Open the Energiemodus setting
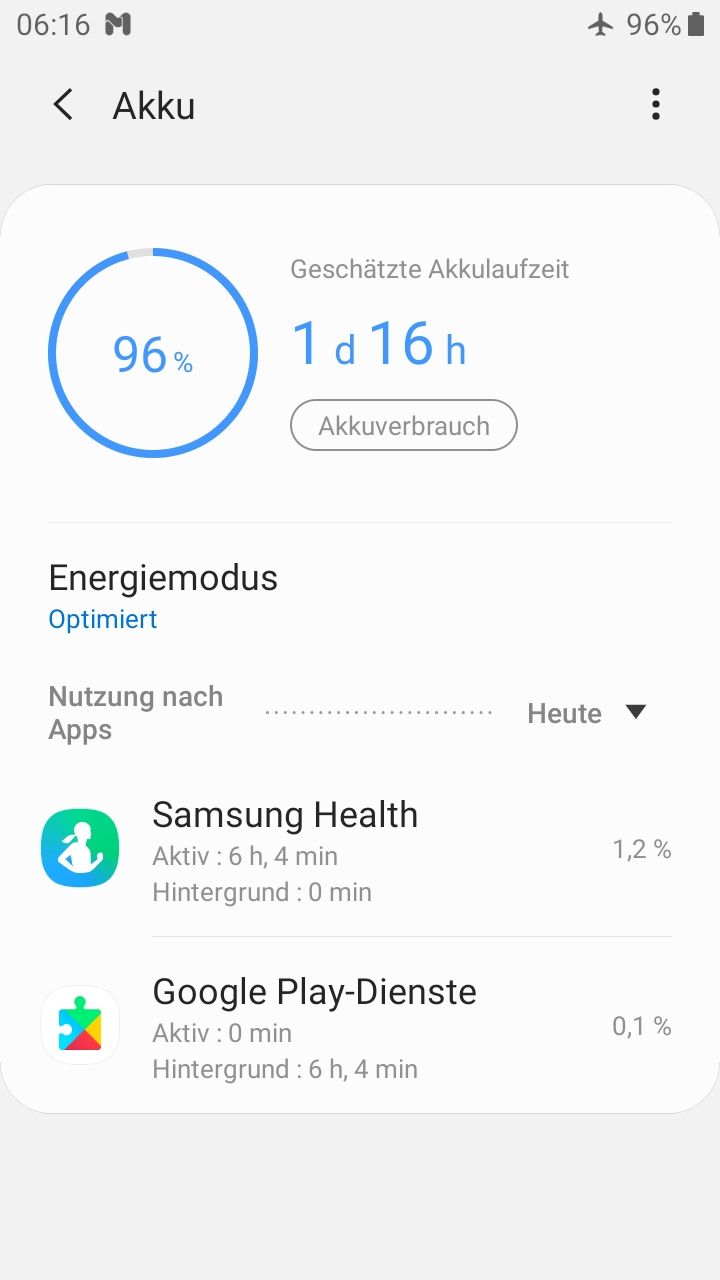 163,596
